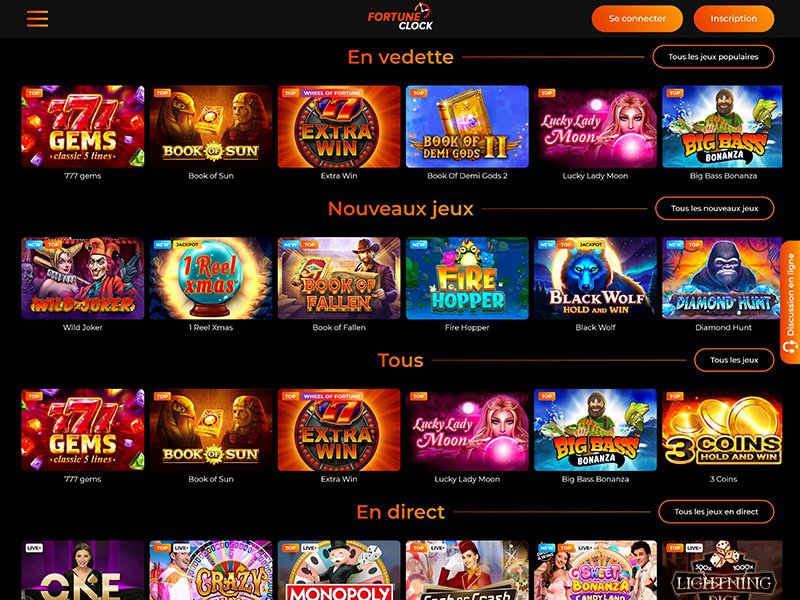Select the Book of Fallen game
The width and height of the screenshot is (800, 600).
pos(339,278)
